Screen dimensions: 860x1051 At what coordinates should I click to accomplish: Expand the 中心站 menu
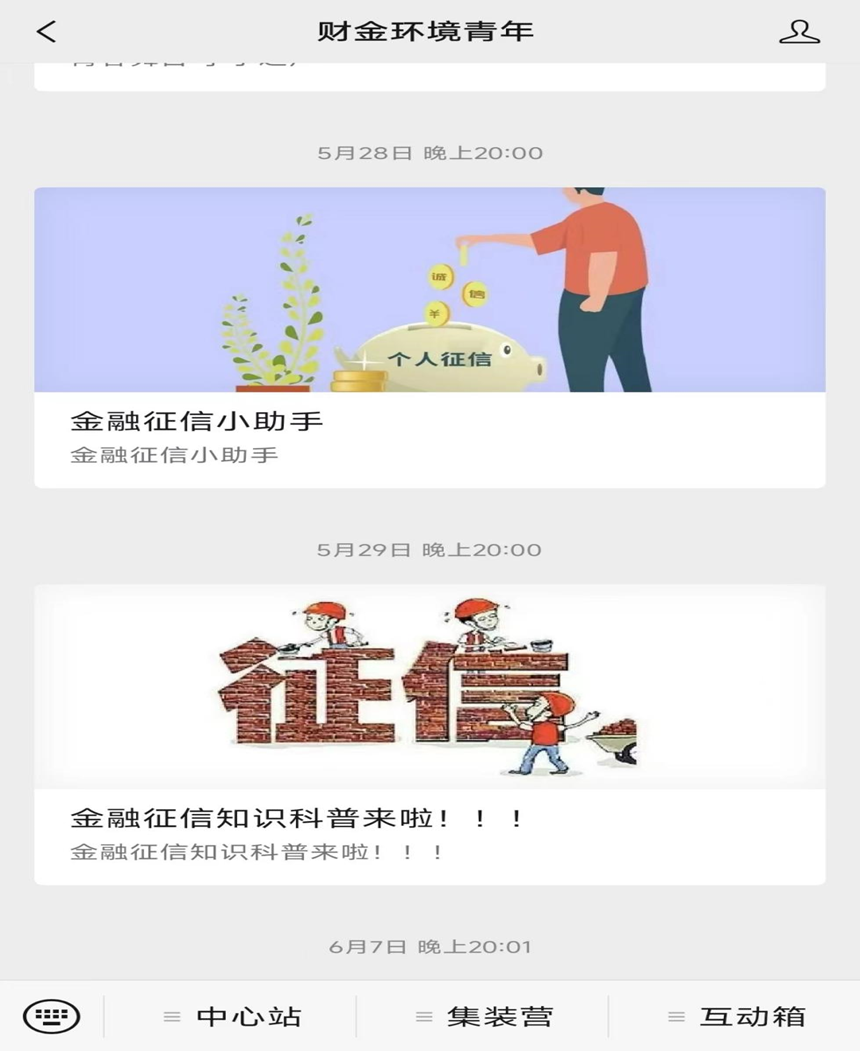pos(231,1017)
